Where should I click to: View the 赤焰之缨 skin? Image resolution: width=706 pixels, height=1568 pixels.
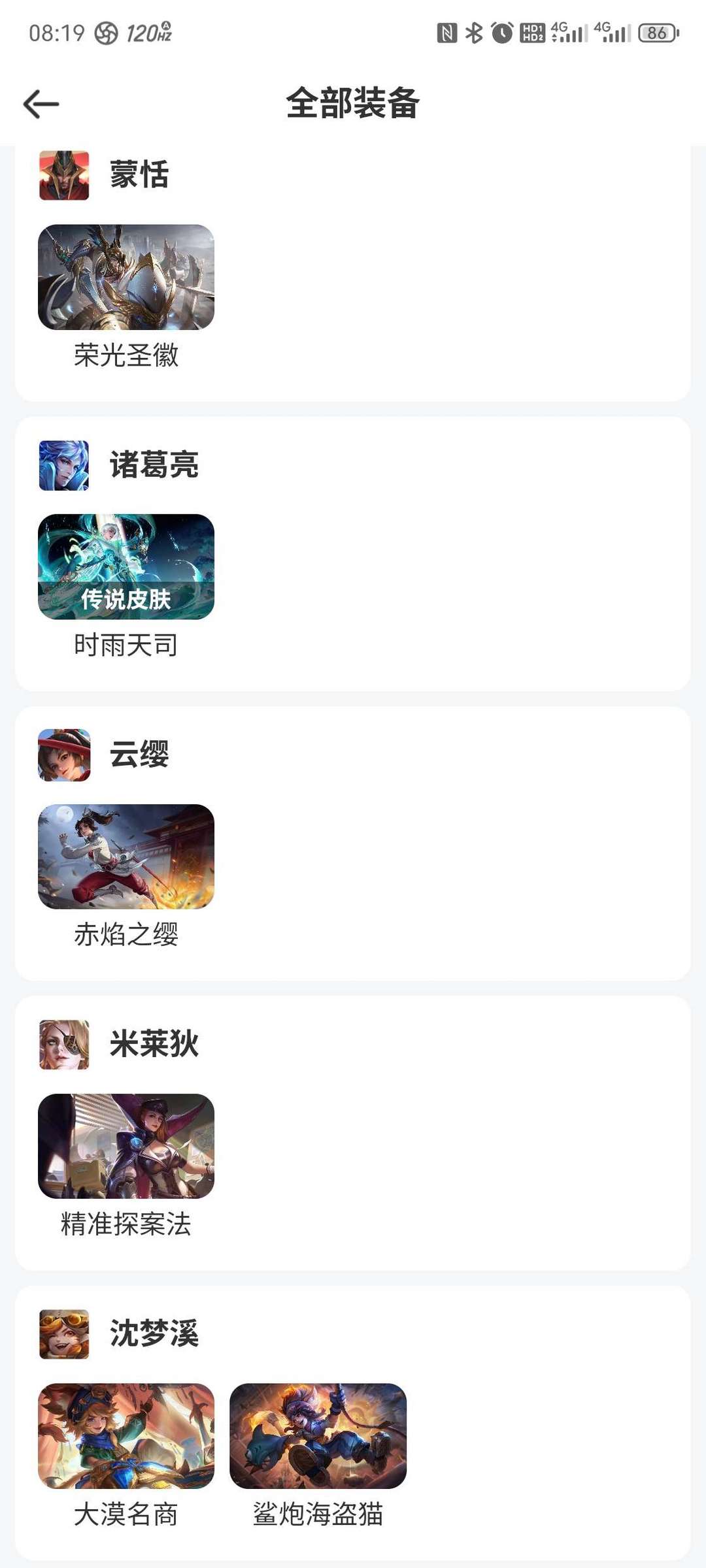coord(126,857)
